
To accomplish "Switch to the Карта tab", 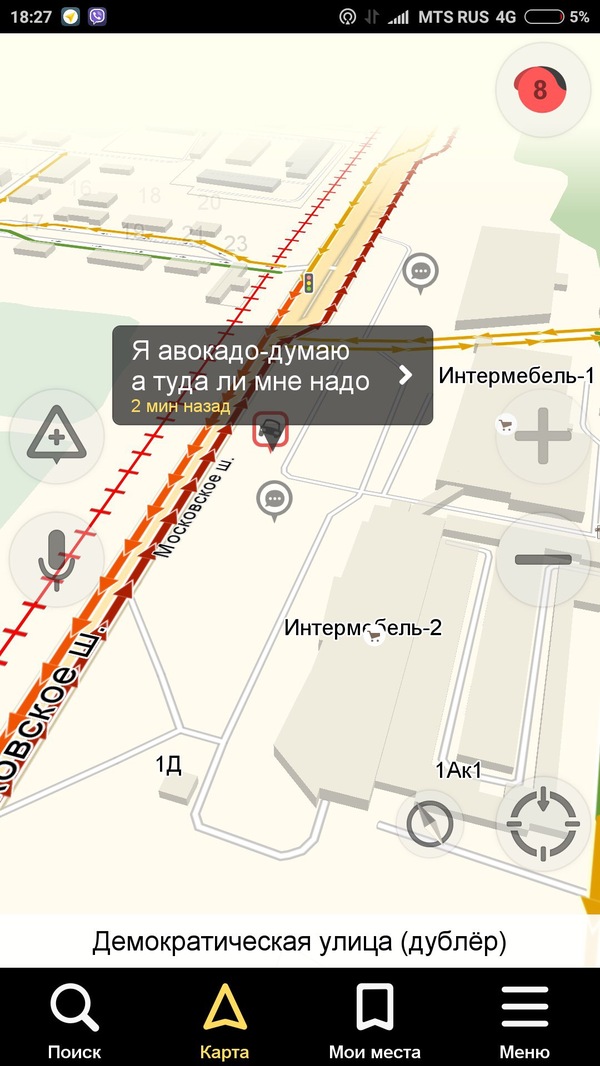I will pyautogui.click(x=225, y=1018).
